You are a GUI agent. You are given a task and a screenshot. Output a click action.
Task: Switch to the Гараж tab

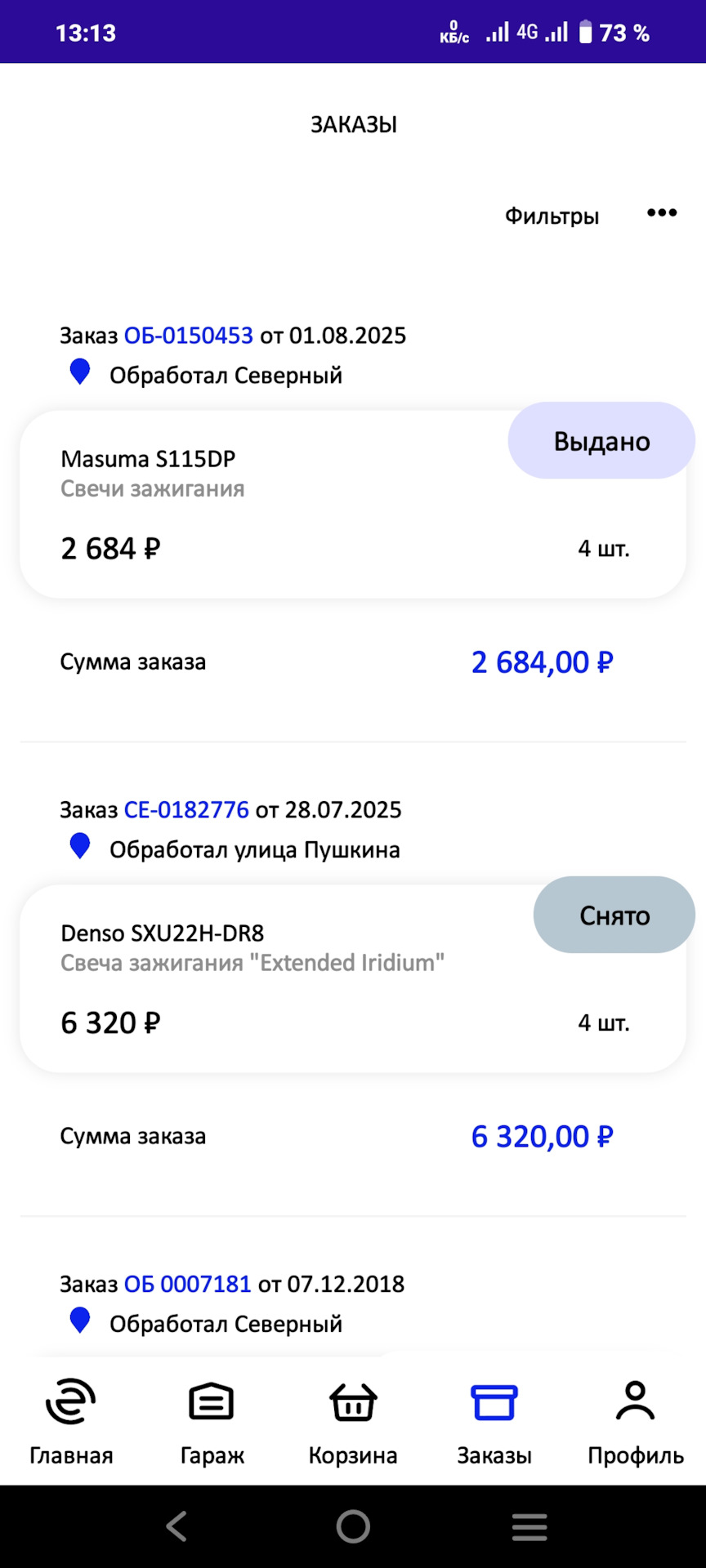(212, 1422)
